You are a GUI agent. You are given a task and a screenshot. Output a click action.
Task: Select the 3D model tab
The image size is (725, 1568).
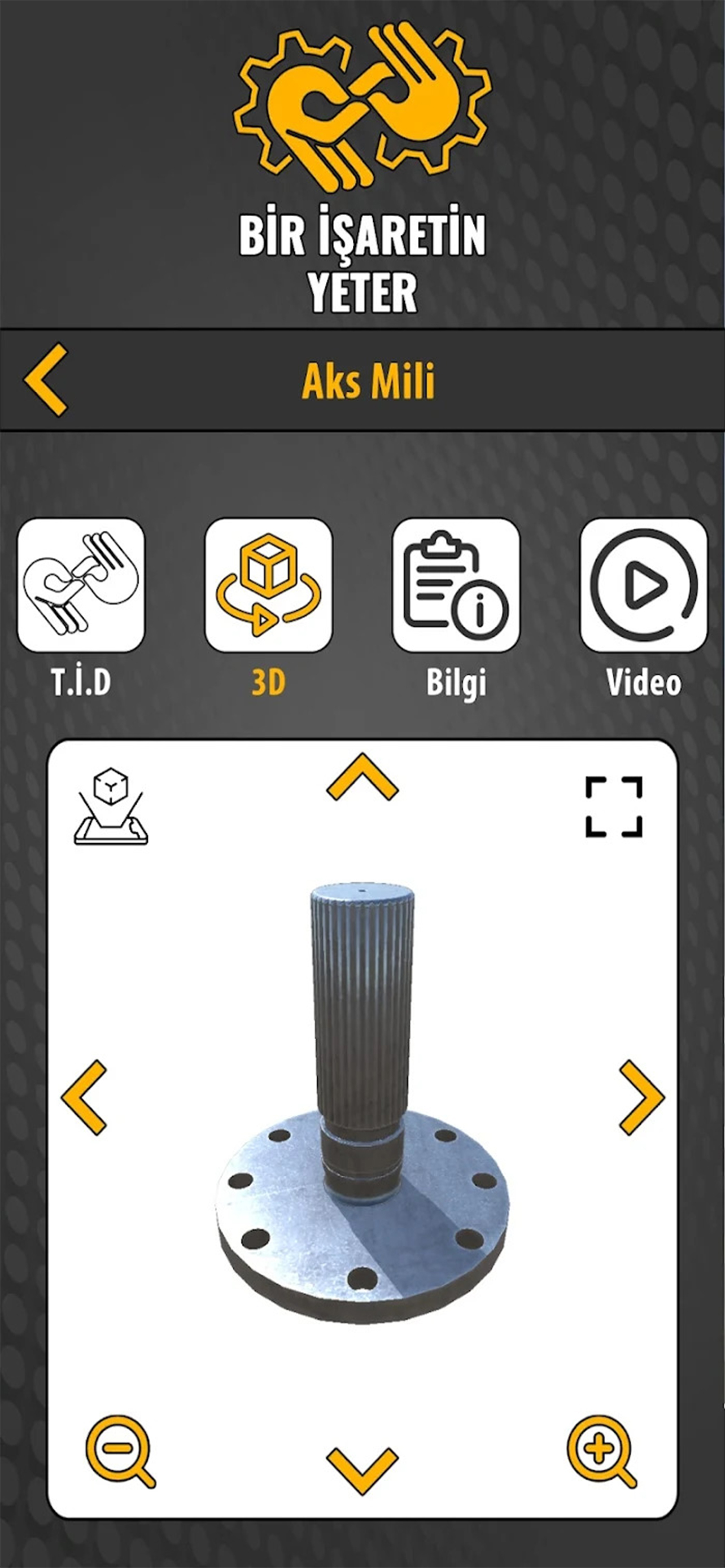click(268, 585)
